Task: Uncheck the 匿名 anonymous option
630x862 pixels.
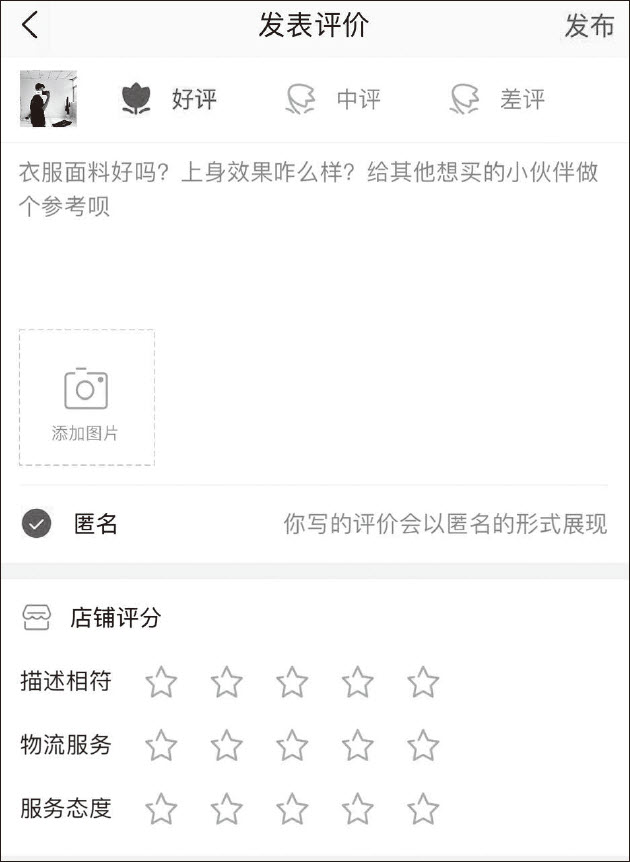Action: click(x=36, y=524)
